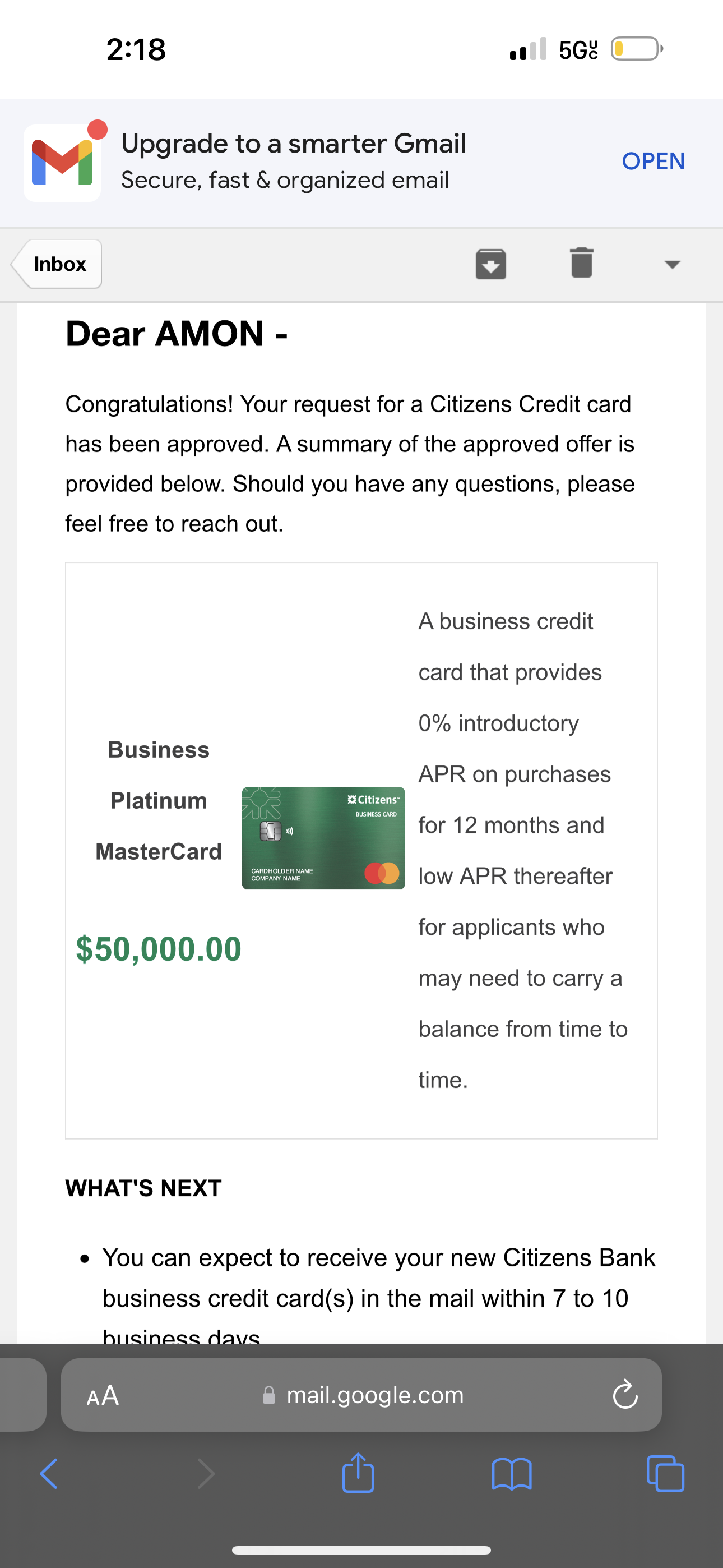Open Safari bookmarks
Viewport: 723px width, 1568px height.
point(511,1474)
